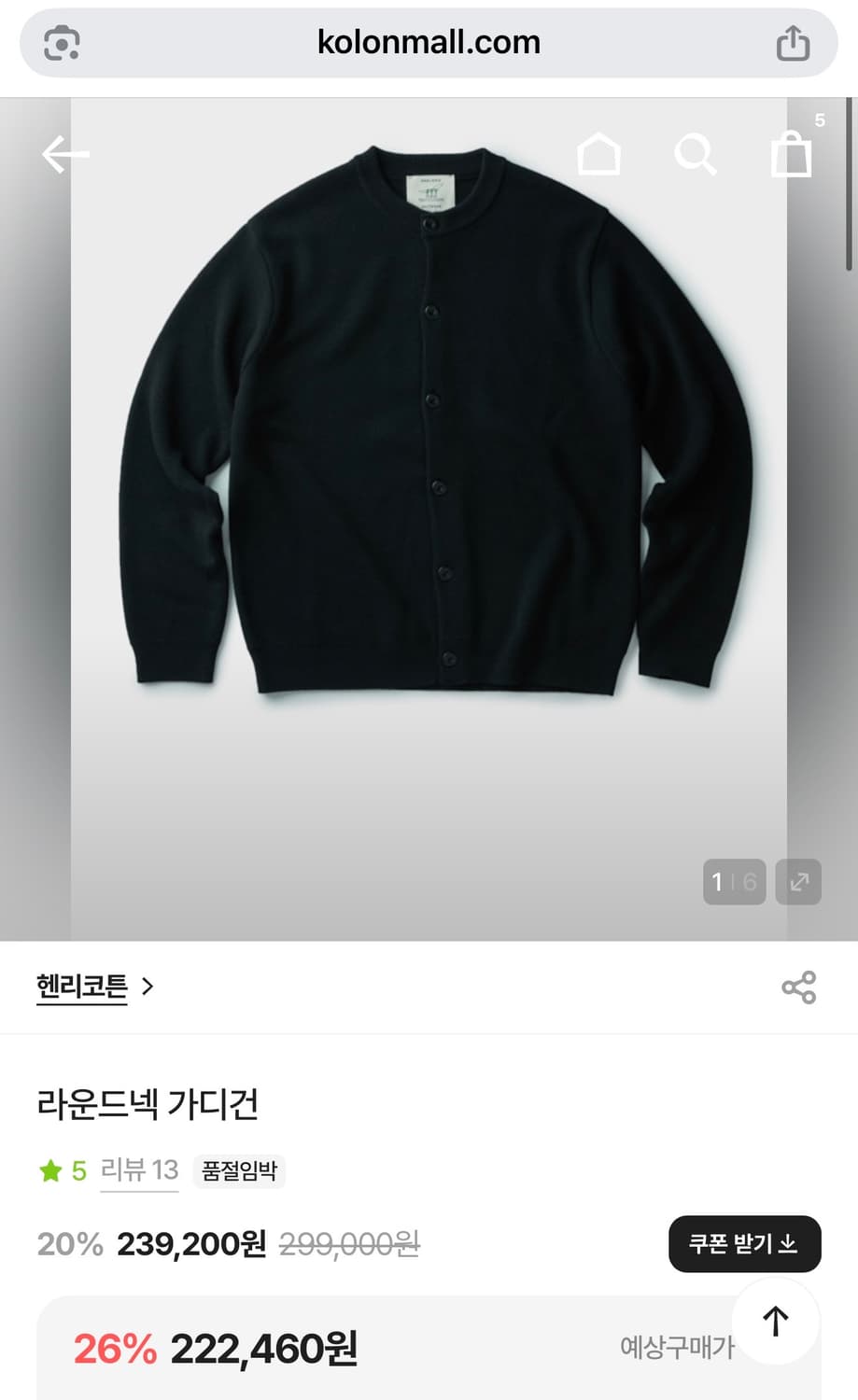The width and height of the screenshot is (858, 1400).
Task: Open the kolonmall.com address bar
Action: [x=429, y=41]
